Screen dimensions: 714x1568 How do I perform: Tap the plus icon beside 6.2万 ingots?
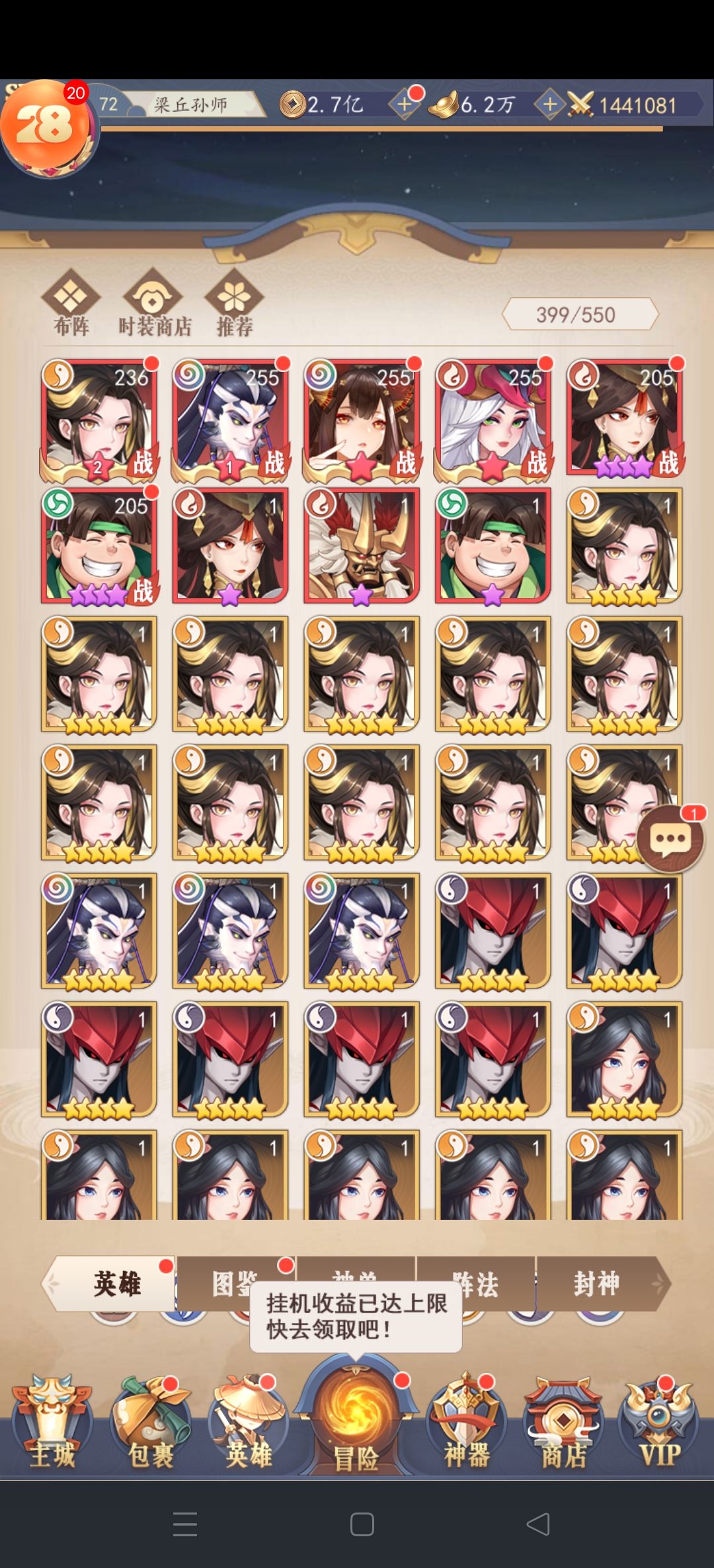(x=549, y=104)
